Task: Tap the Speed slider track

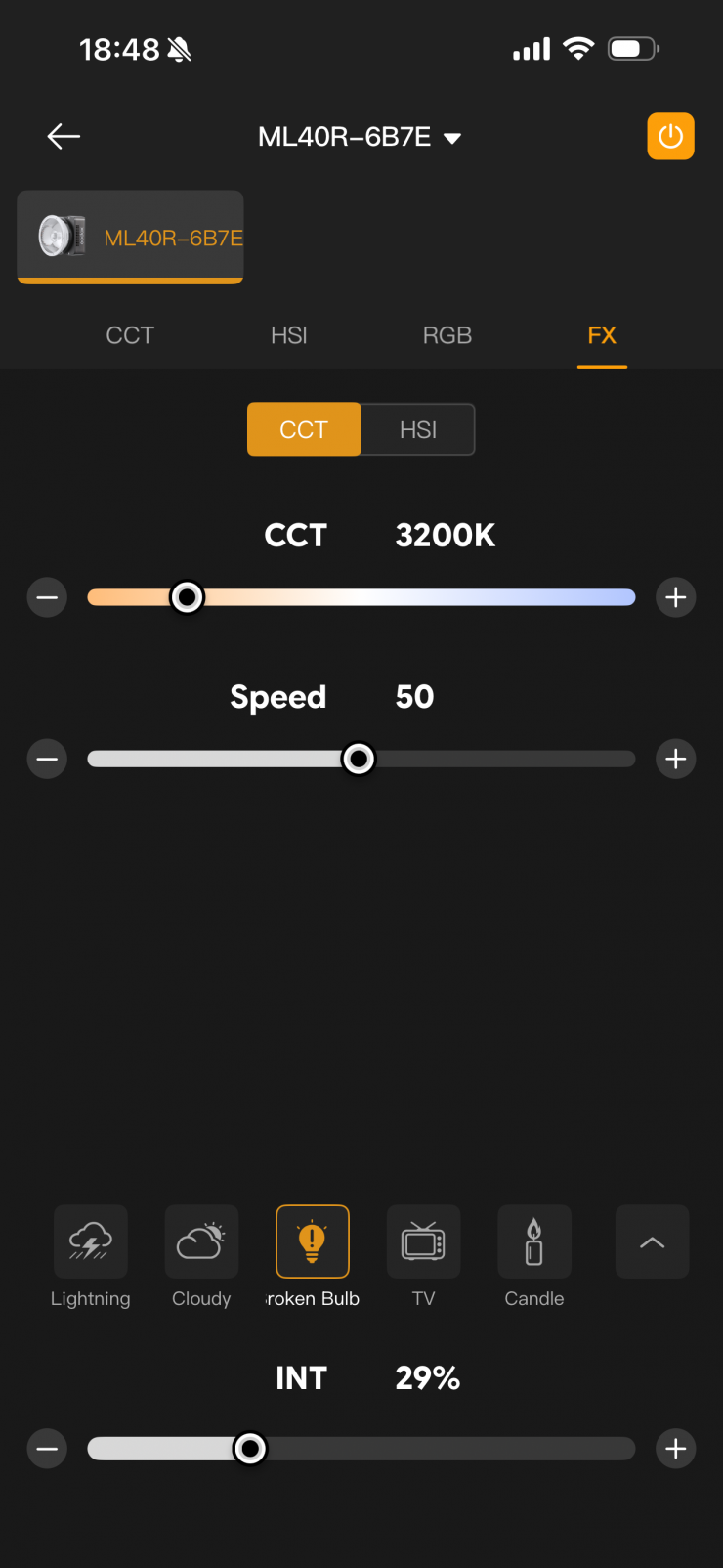Action: (x=361, y=759)
